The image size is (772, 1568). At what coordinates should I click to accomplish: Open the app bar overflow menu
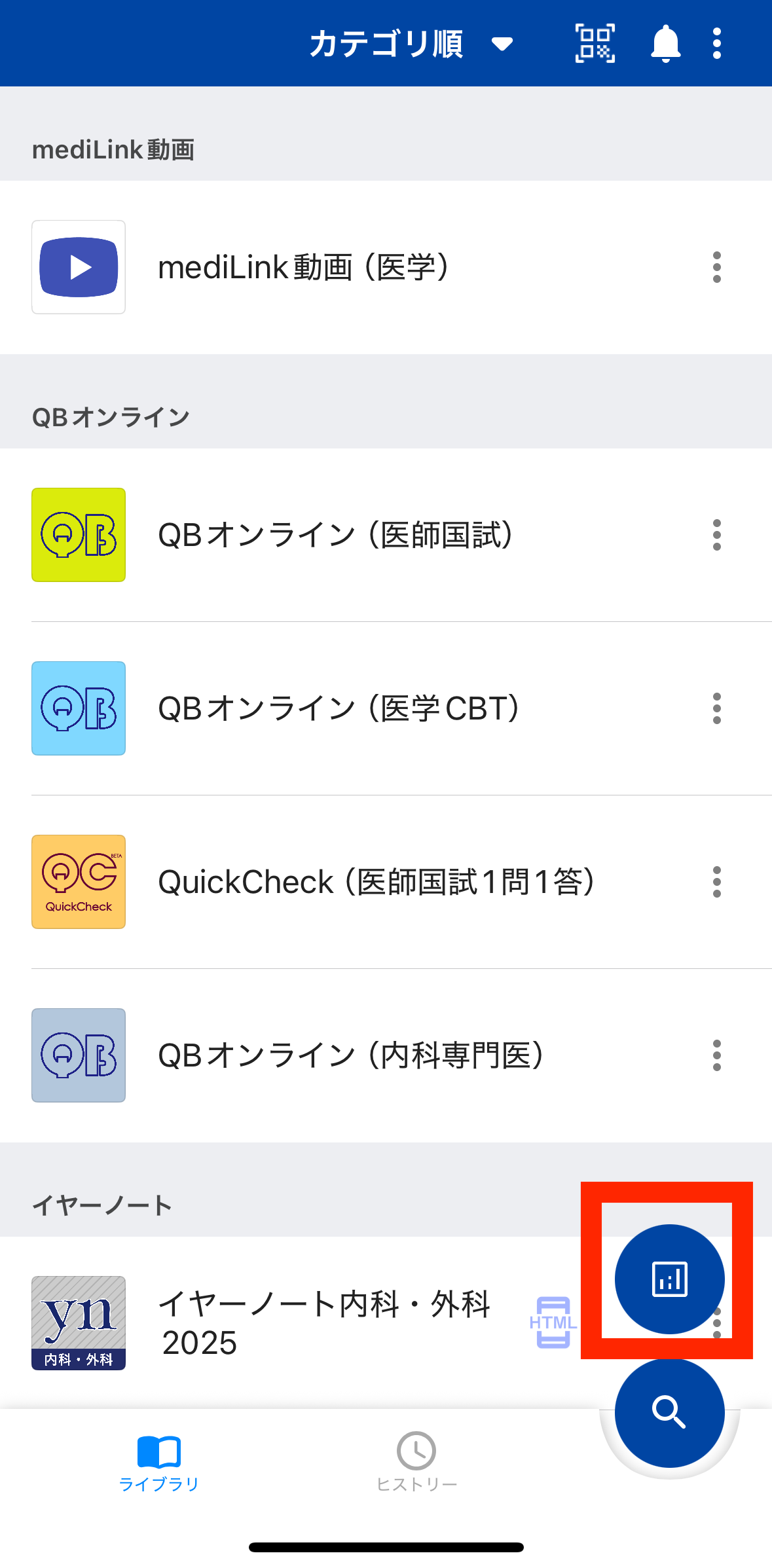[717, 43]
